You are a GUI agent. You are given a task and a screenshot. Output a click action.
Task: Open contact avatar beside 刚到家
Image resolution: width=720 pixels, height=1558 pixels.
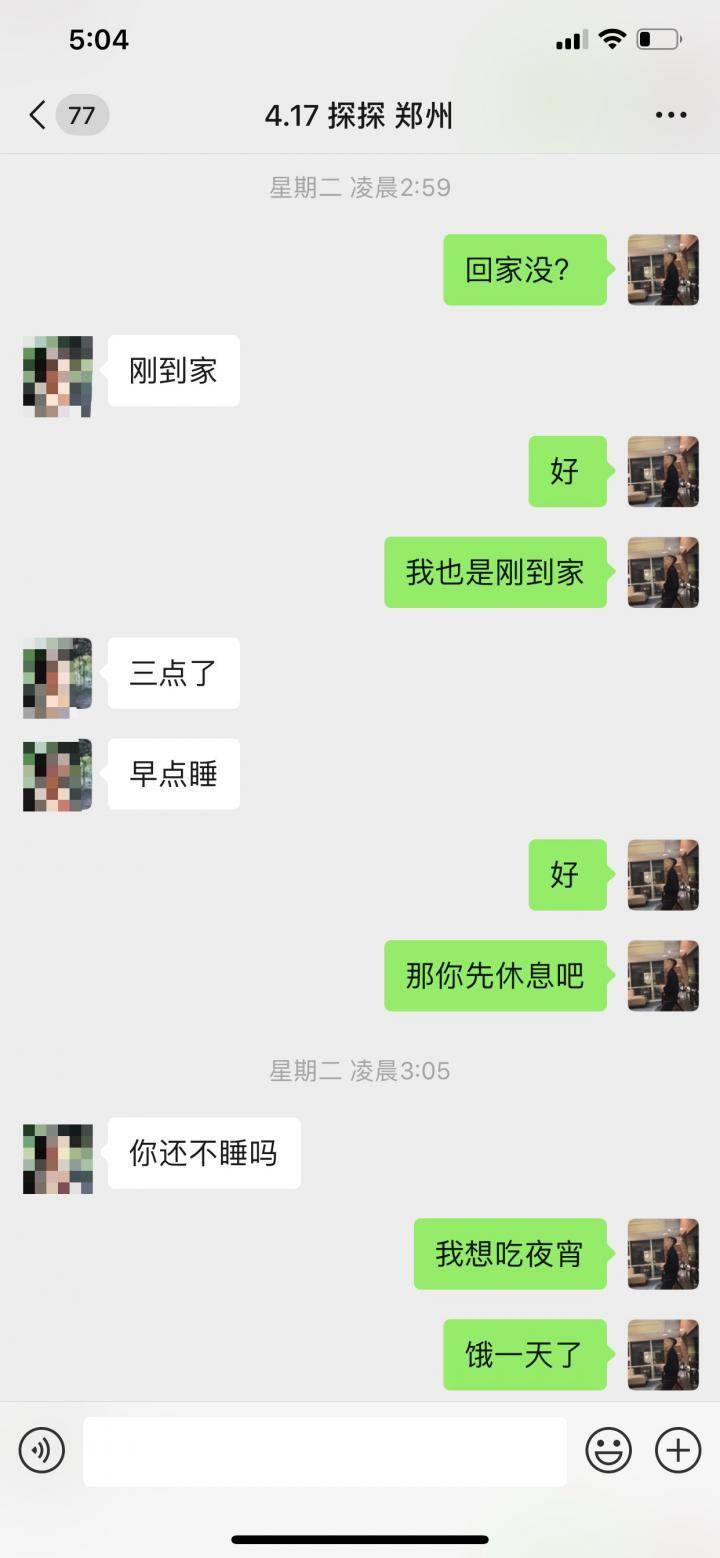pyautogui.click(x=58, y=375)
